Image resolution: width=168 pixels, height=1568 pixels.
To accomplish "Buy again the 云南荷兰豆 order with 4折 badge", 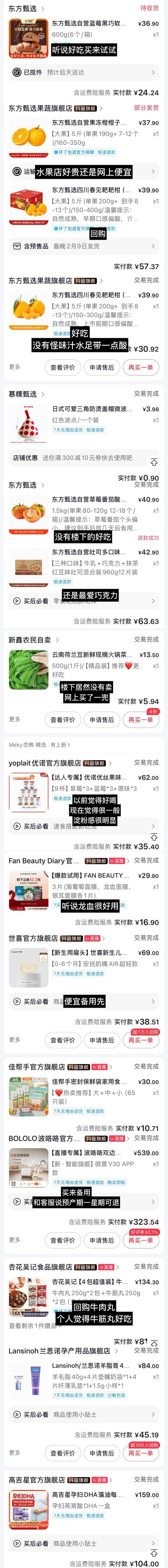I will tap(141, 720).
